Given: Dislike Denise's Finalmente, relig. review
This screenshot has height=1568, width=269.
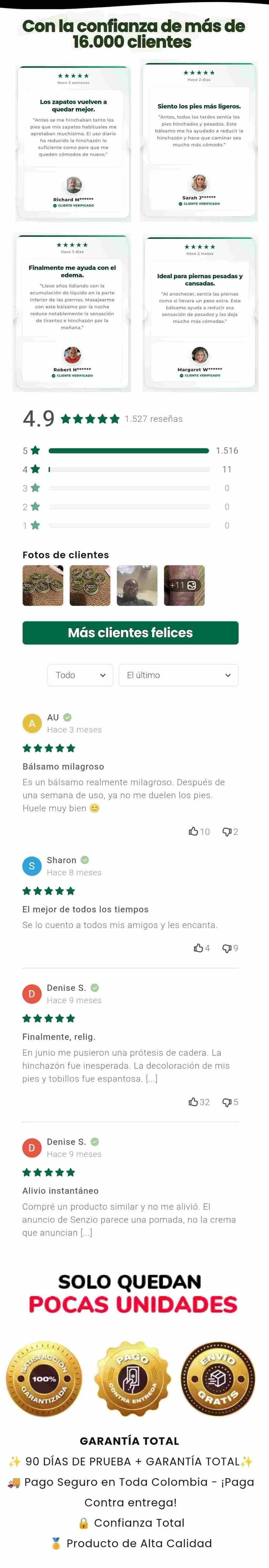Looking at the screenshot, I should (x=230, y=1102).
